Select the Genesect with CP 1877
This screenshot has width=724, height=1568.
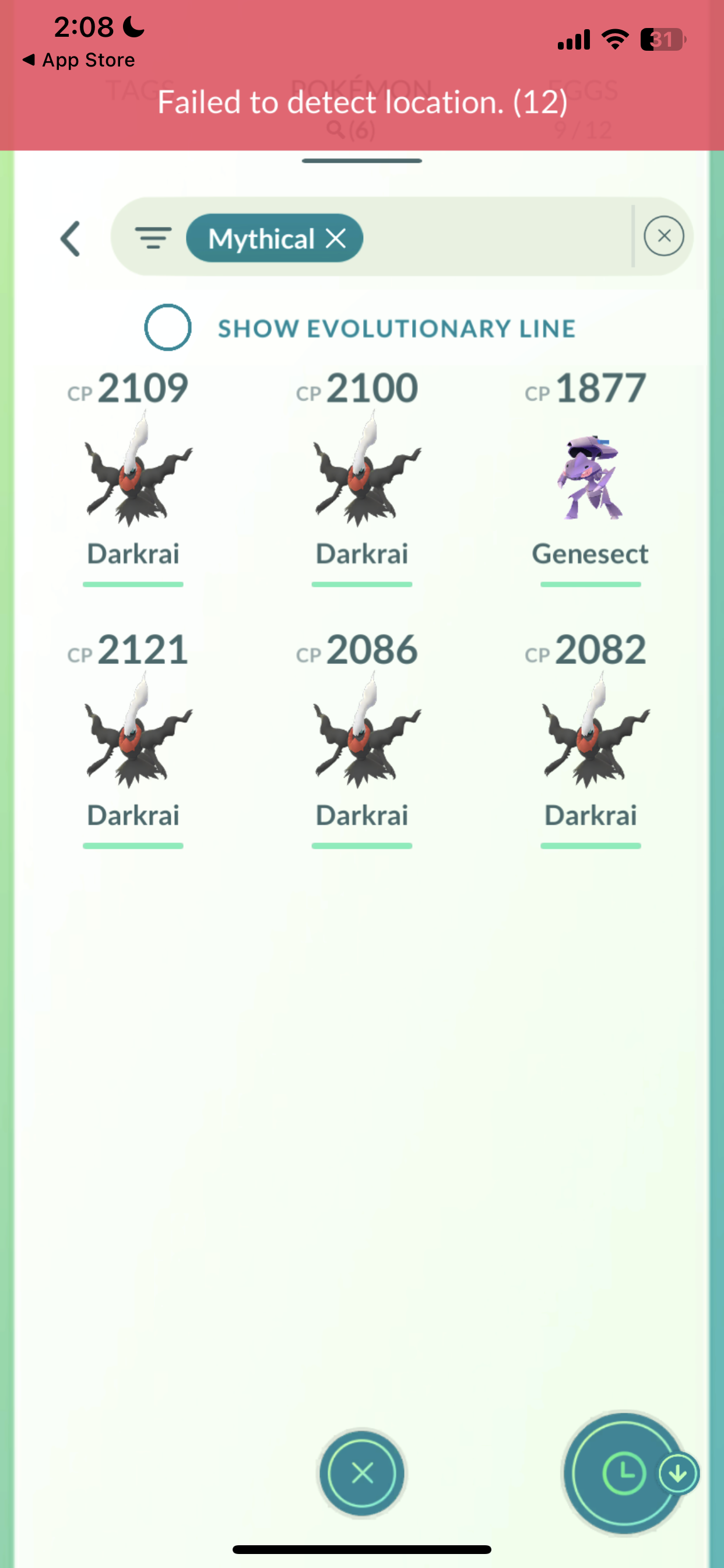coord(590,478)
